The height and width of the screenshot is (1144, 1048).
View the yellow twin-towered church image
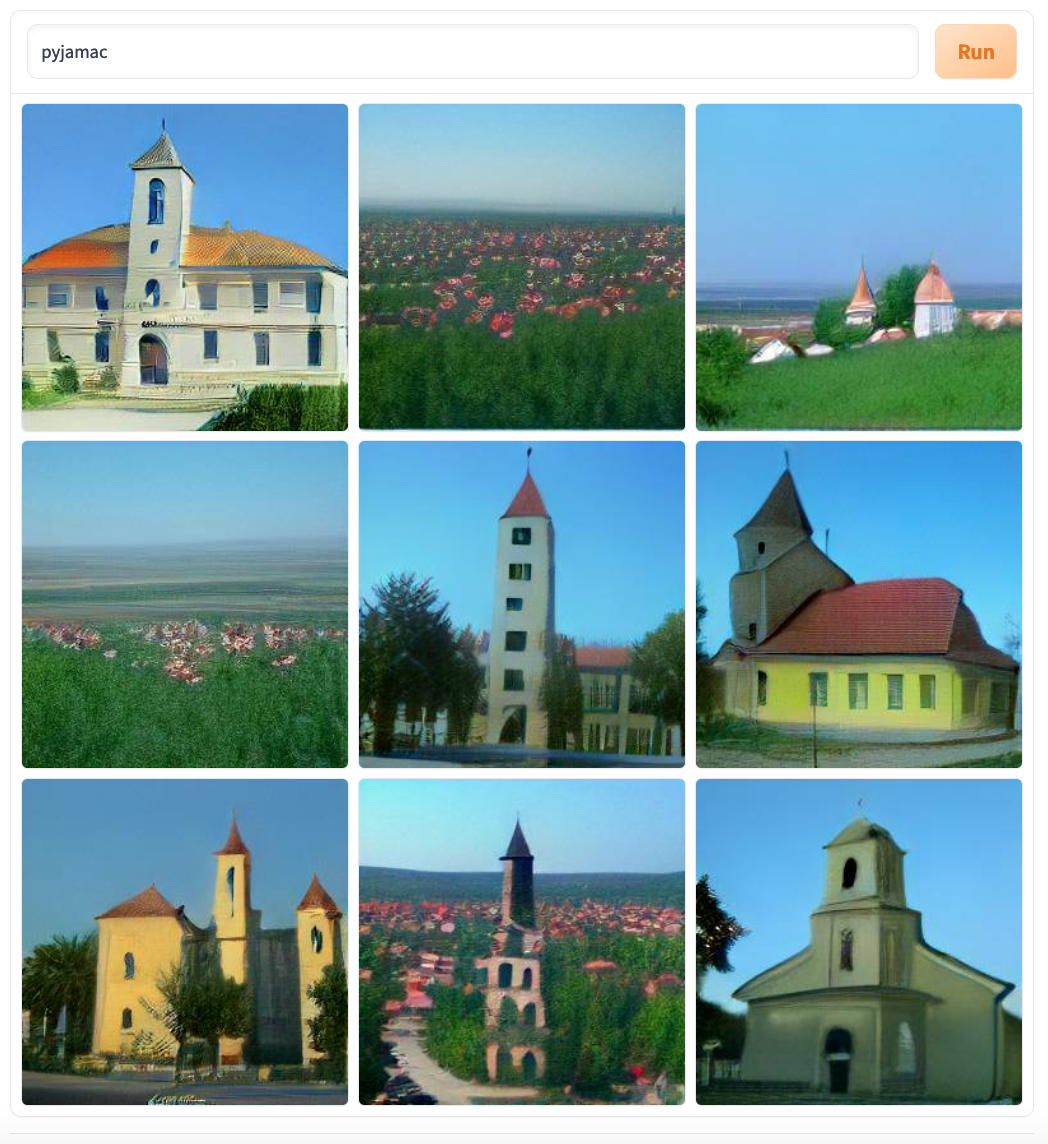click(185, 942)
